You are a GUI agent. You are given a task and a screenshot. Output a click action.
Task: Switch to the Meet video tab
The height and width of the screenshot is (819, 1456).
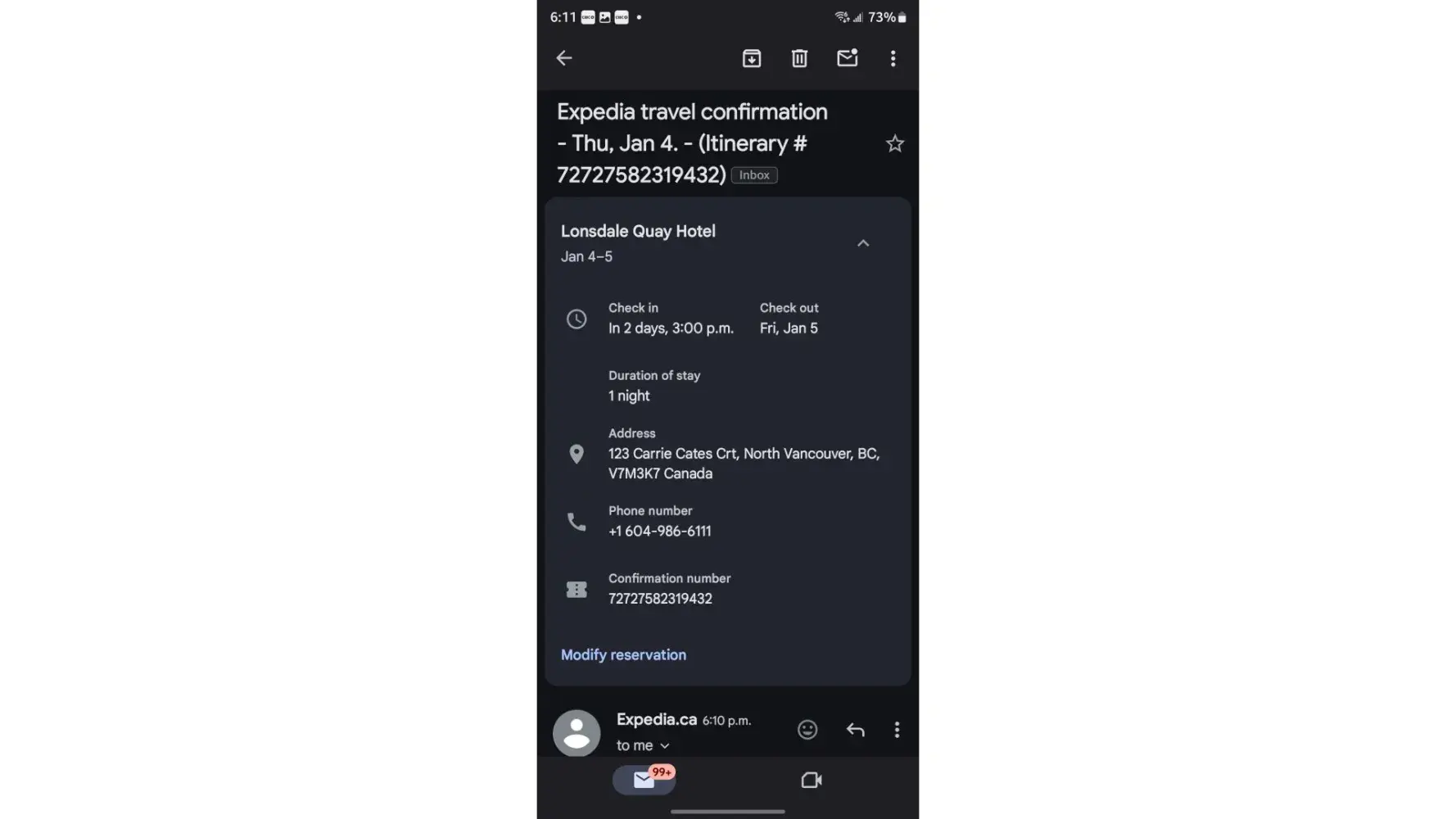click(x=811, y=780)
